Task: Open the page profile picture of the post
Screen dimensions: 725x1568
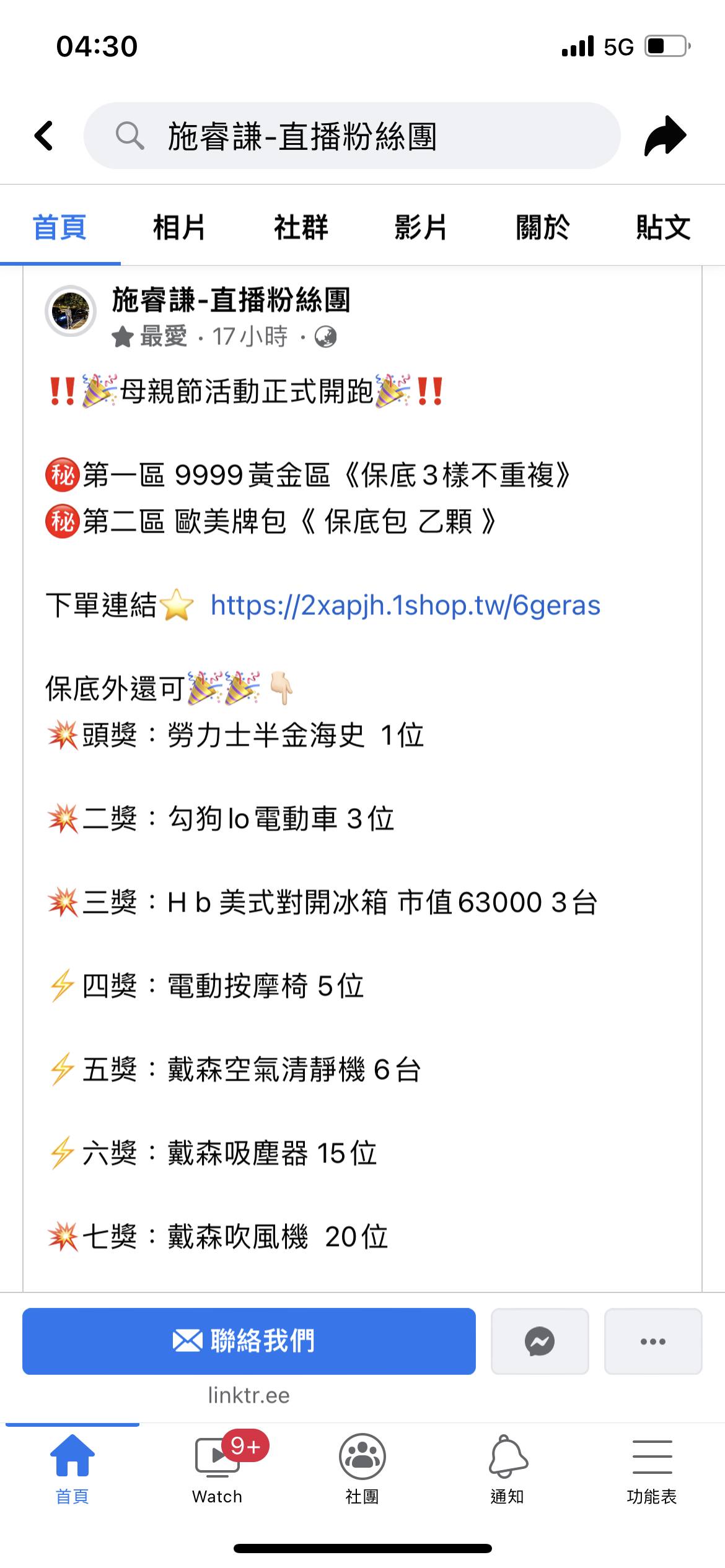Action: [71, 311]
